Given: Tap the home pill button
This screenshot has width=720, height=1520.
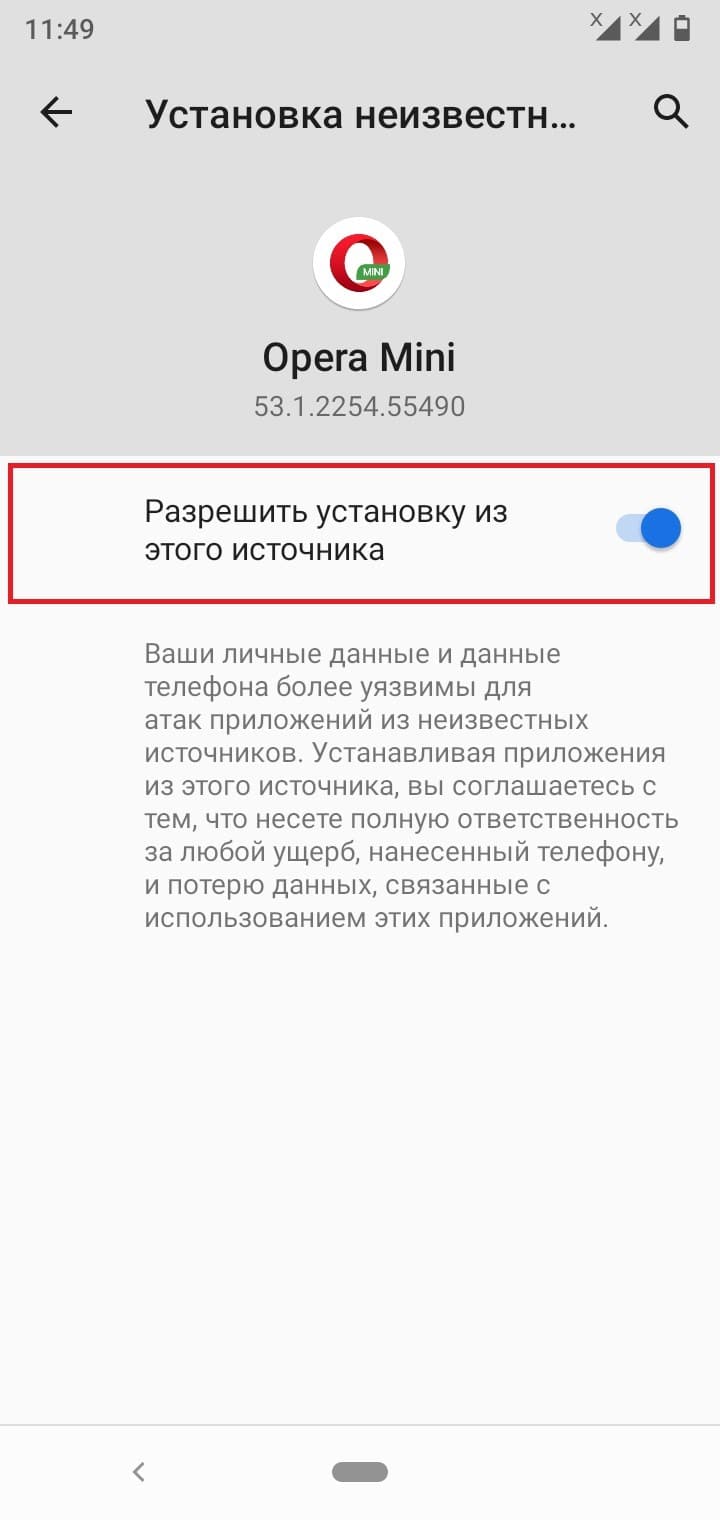Looking at the screenshot, I should click(360, 1471).
